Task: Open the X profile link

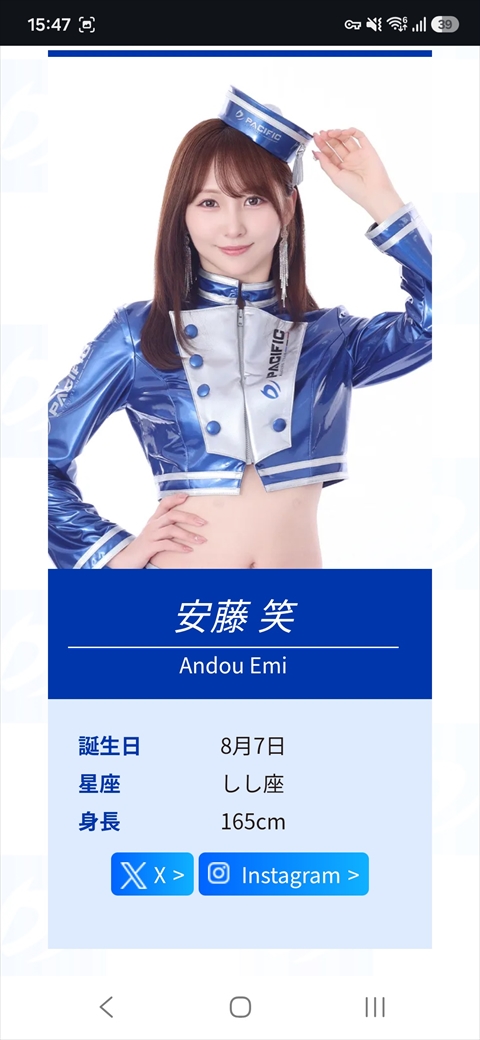Action: [152, 874]
